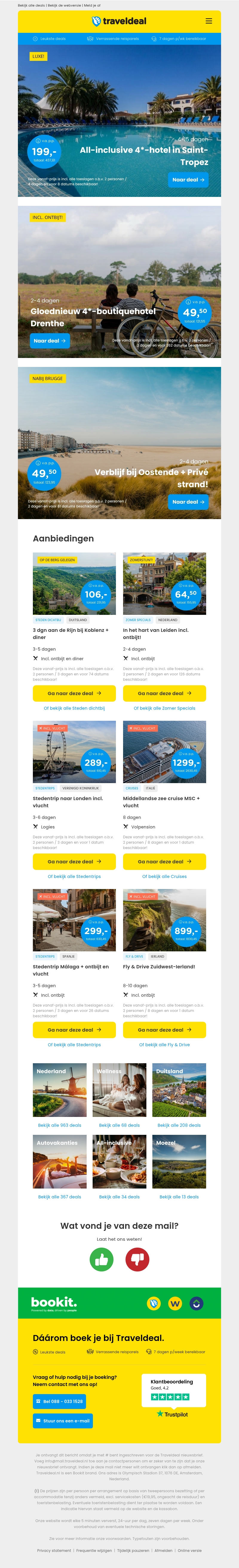Tap 'Of bekijk alle Fly & Drive' link

(x=164, y=1044)
